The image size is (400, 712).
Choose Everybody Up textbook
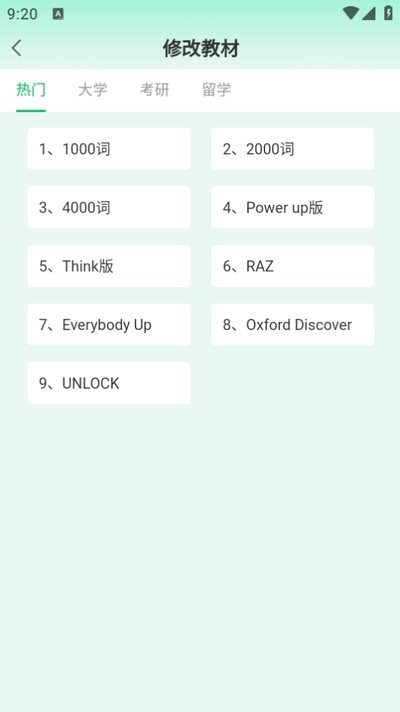click(x=109, y=324)
